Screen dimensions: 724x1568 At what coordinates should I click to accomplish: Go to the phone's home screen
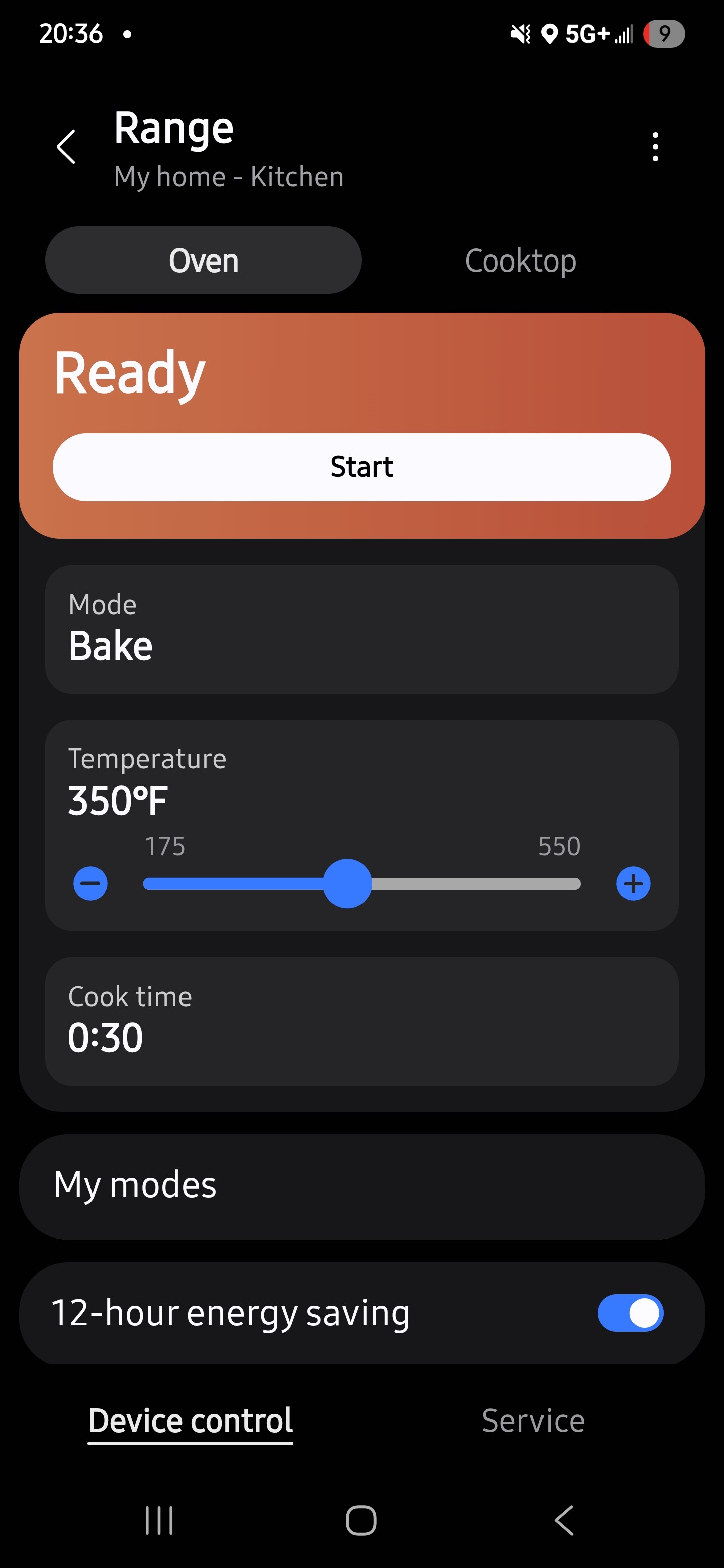[x=361, y=1520]
